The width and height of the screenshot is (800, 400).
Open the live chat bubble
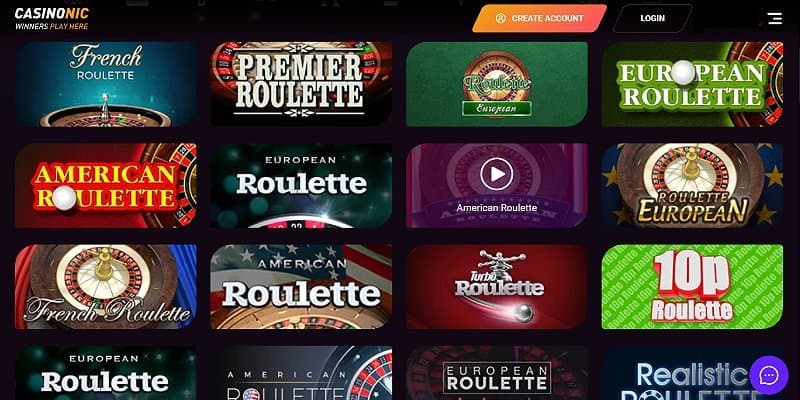click(x=769, y=375)
